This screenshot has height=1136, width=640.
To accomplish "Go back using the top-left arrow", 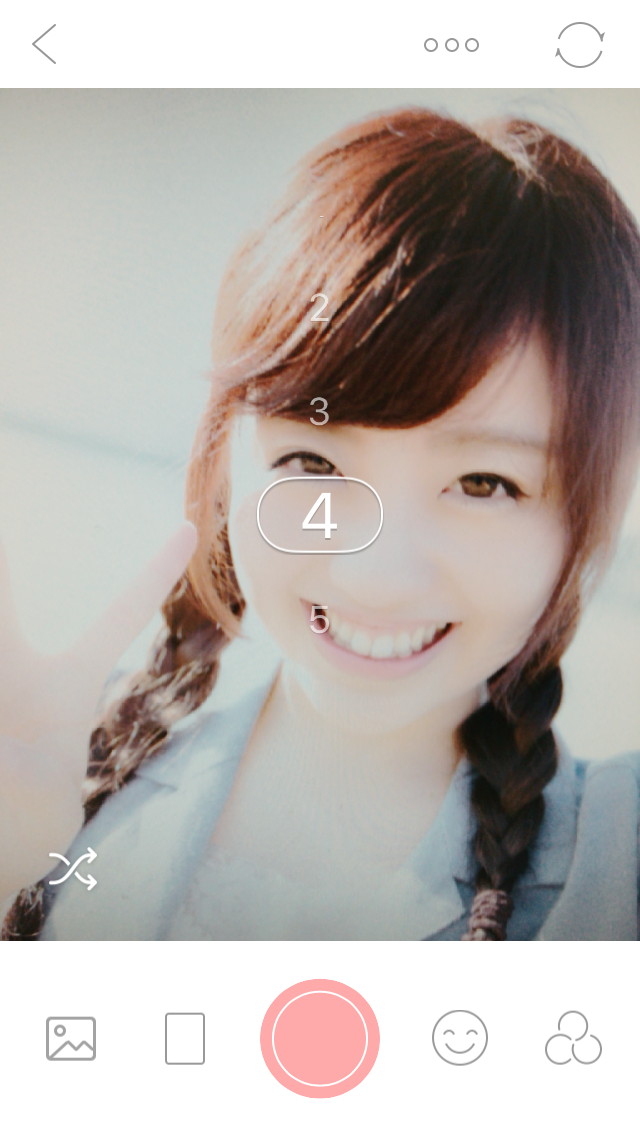I will 44,45.
